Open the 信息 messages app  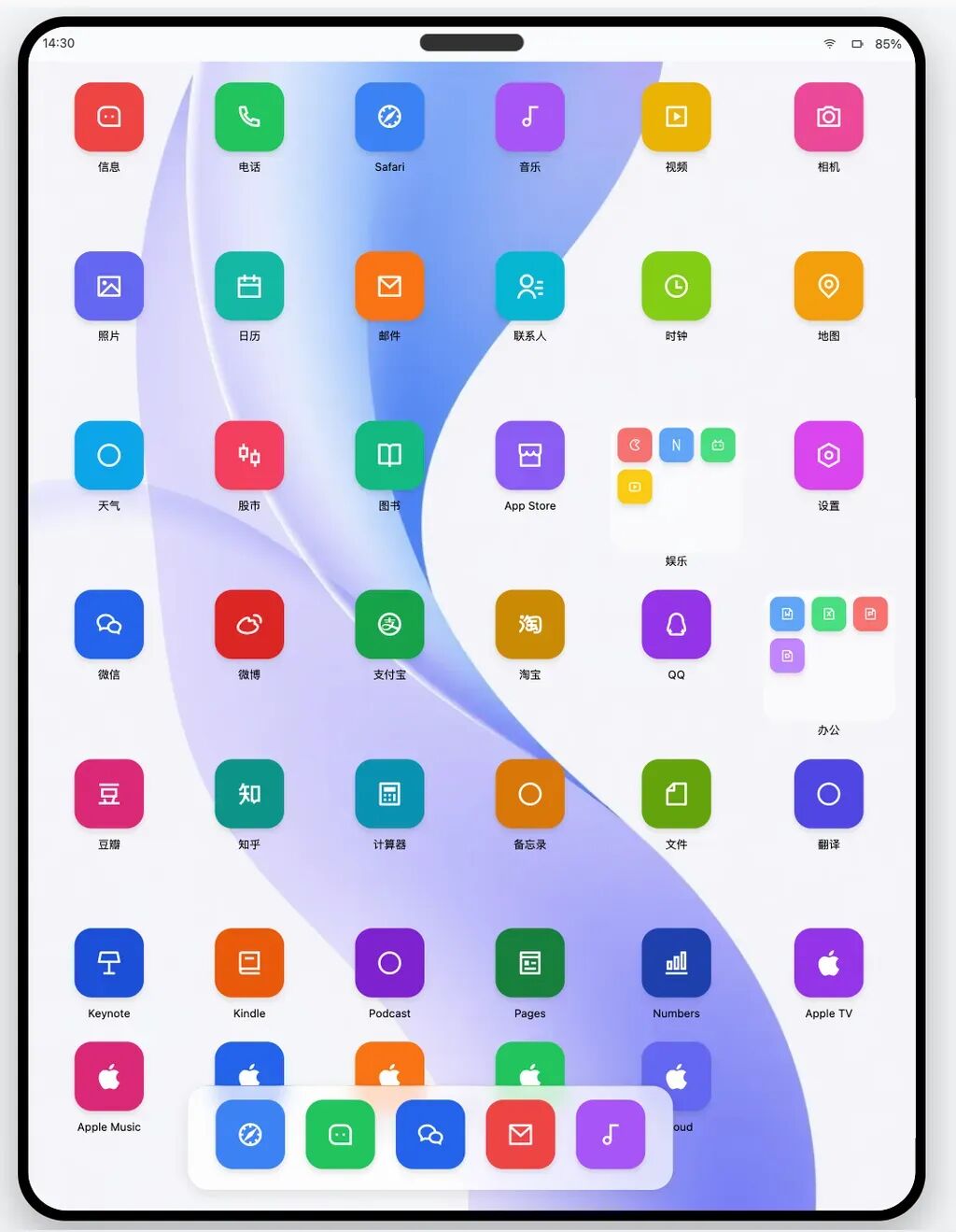tap(109, 117)
